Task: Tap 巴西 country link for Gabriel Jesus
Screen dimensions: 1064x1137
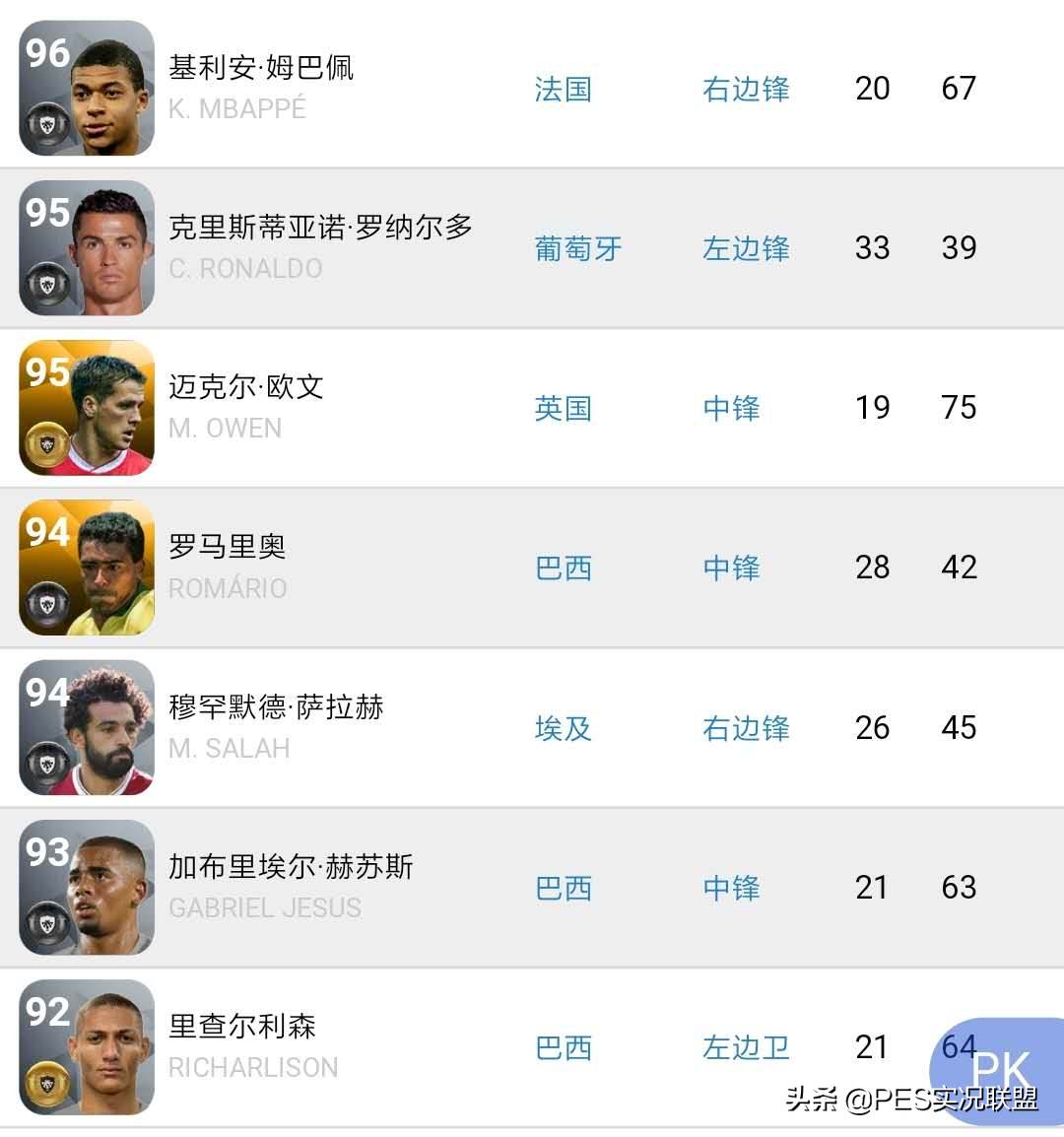Action: tap(563, 889)
